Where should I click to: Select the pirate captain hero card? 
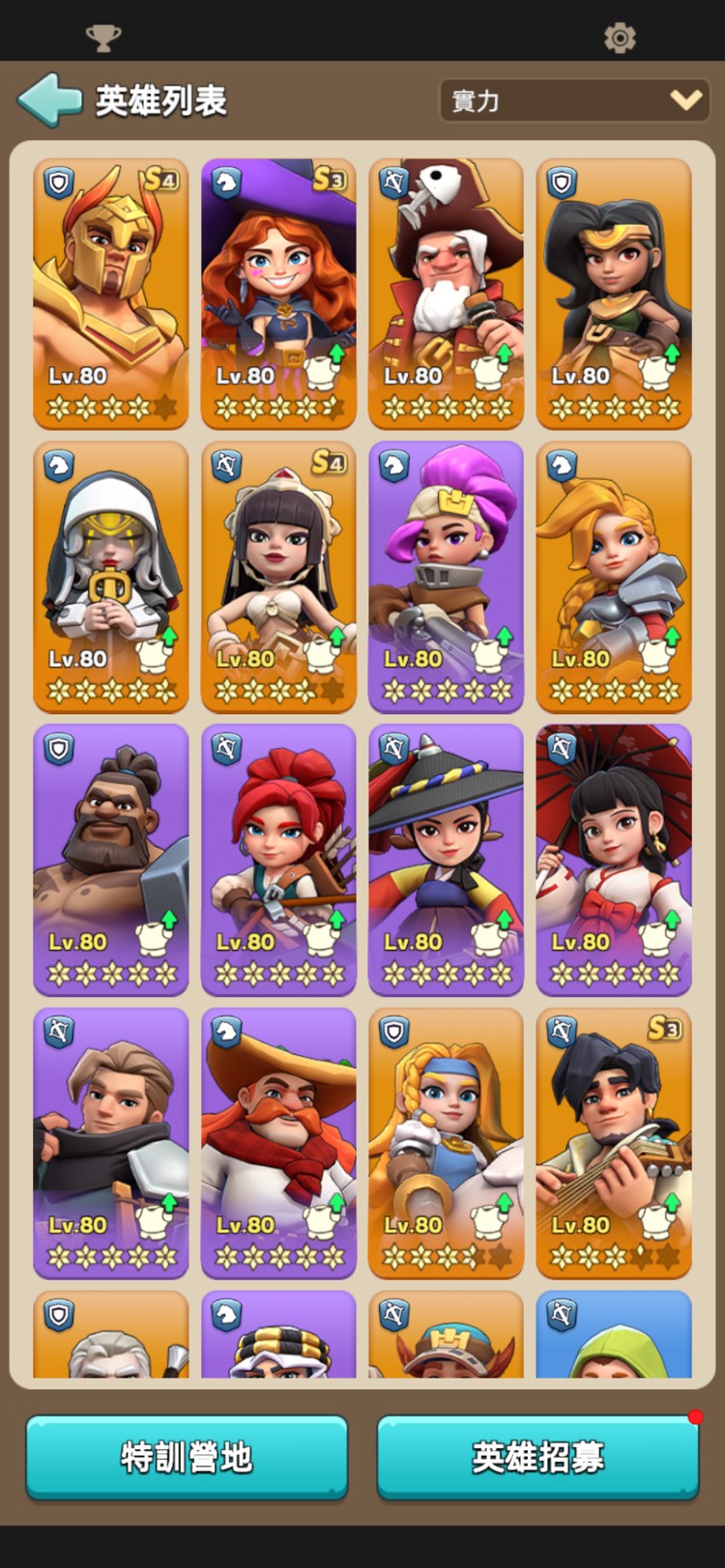pos(446,293)
